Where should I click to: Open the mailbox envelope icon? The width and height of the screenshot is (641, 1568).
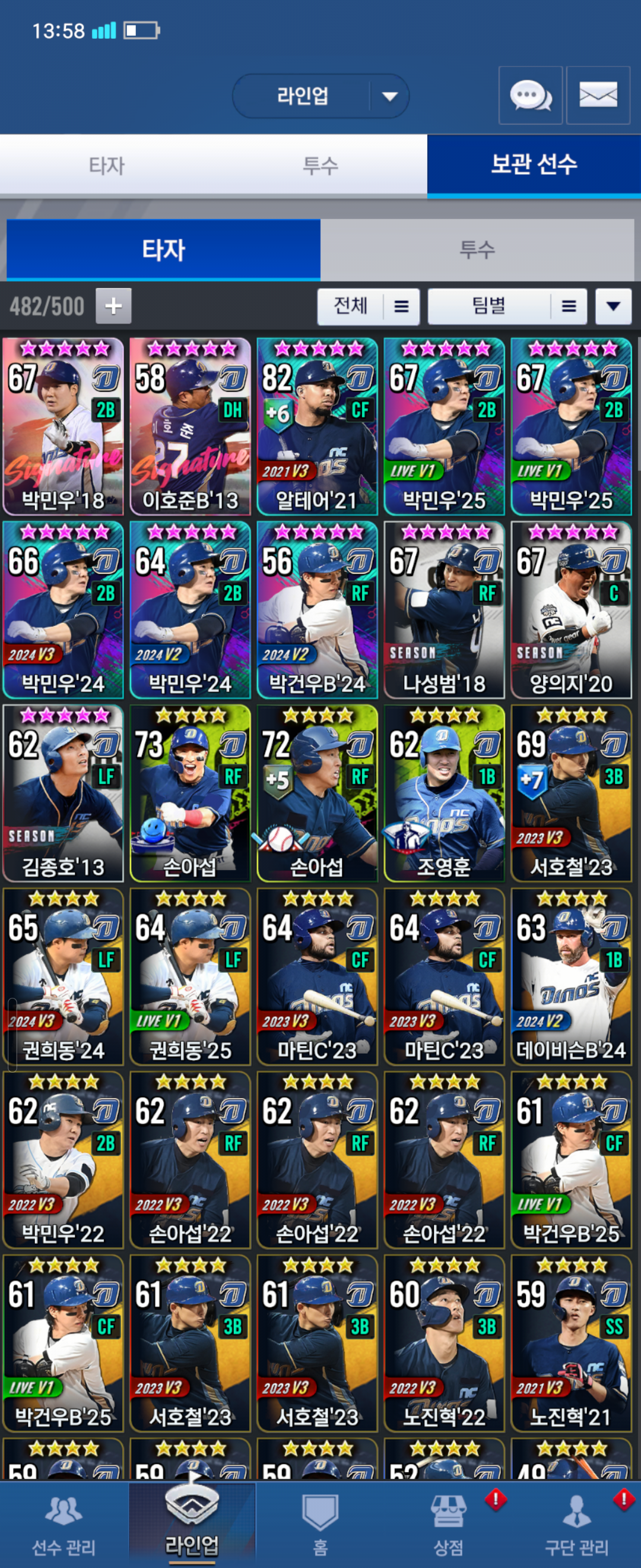tap(598, 96)
